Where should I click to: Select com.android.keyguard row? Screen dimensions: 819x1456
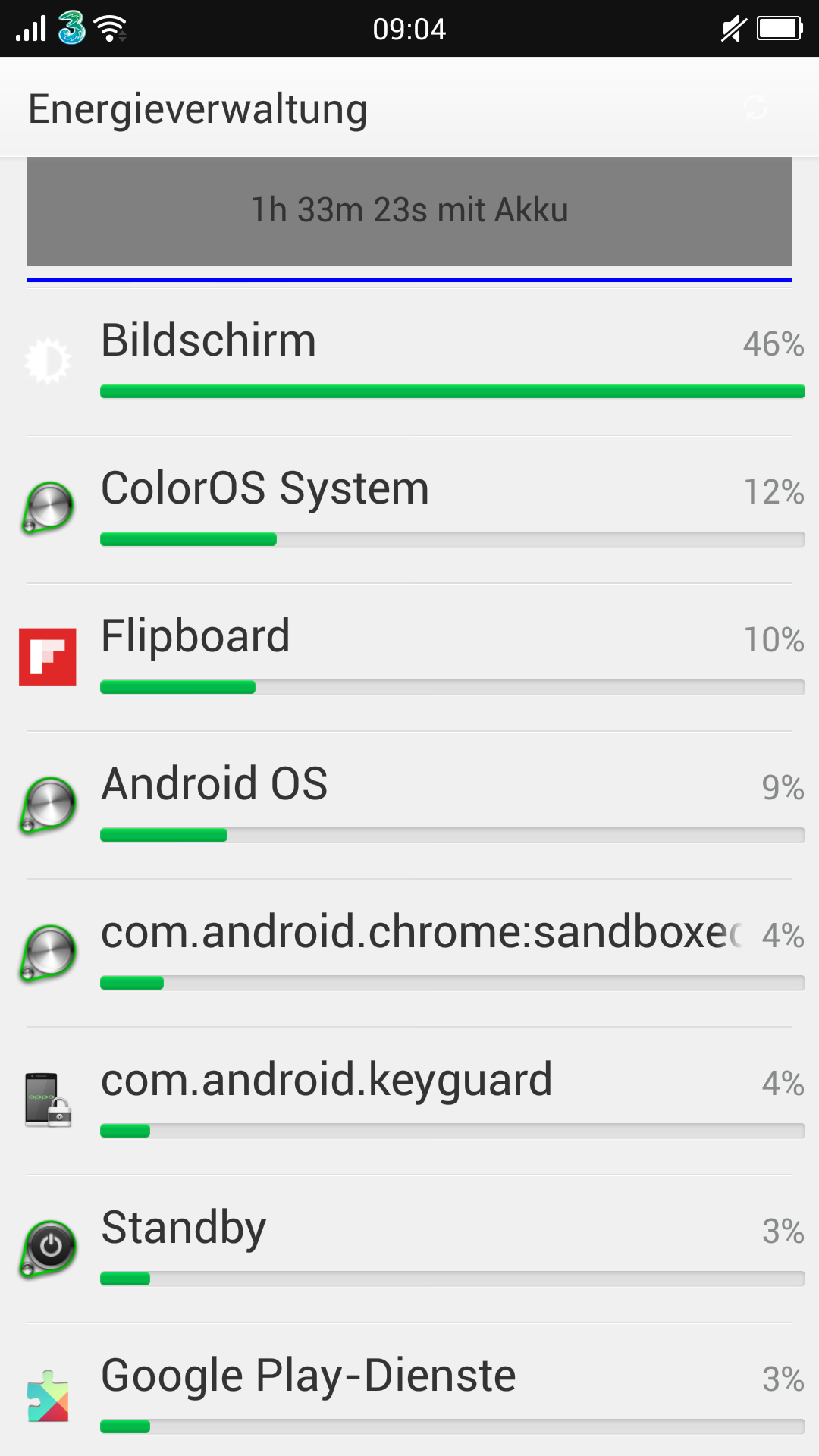409,1101
